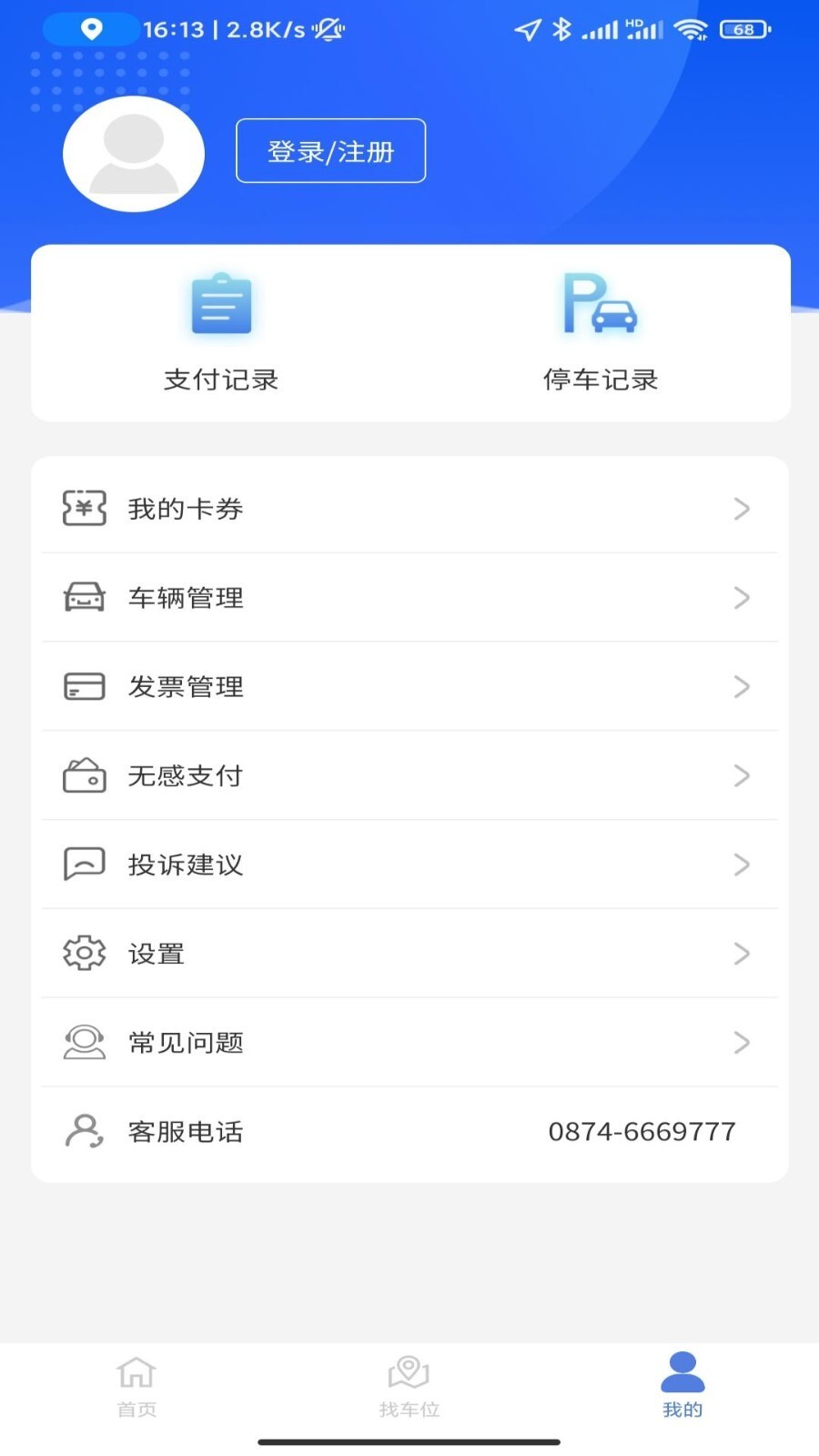819x1456 pixels.
Task: Open 支付记录 payment records icon
Action: point(221,303)
